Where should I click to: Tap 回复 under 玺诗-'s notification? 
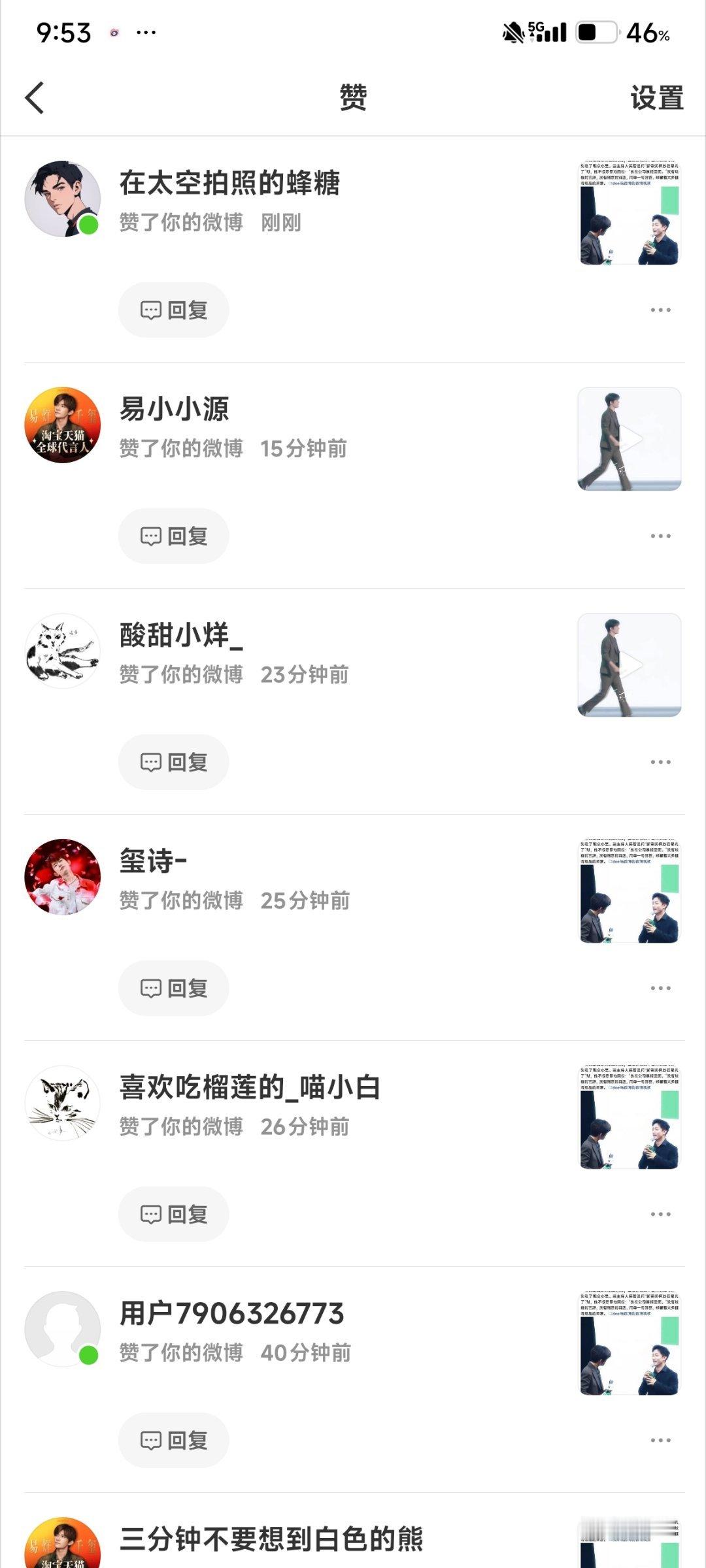coord(173,988)
